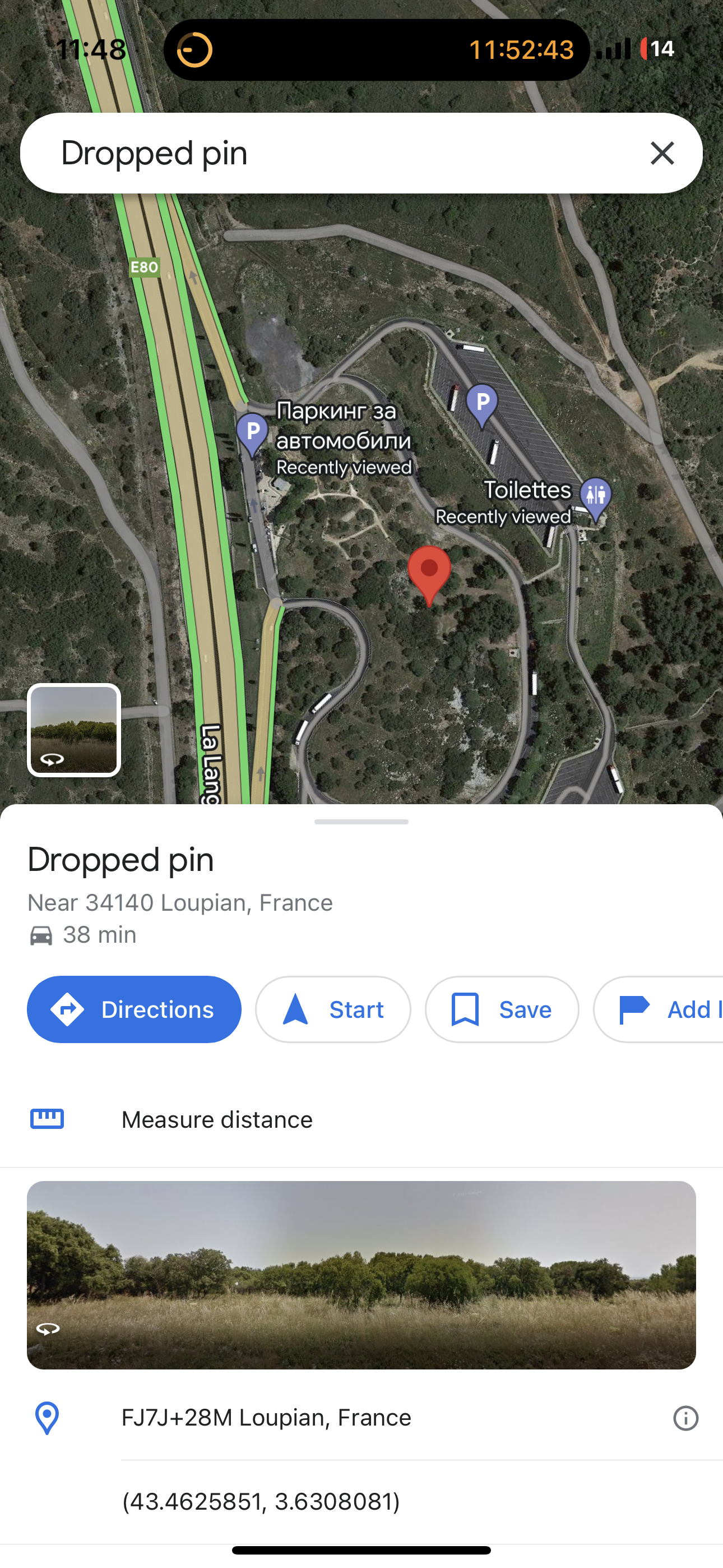Save the dropped pin location
The width and height of the screenshot is (723, 1568).
(502, 1009)
